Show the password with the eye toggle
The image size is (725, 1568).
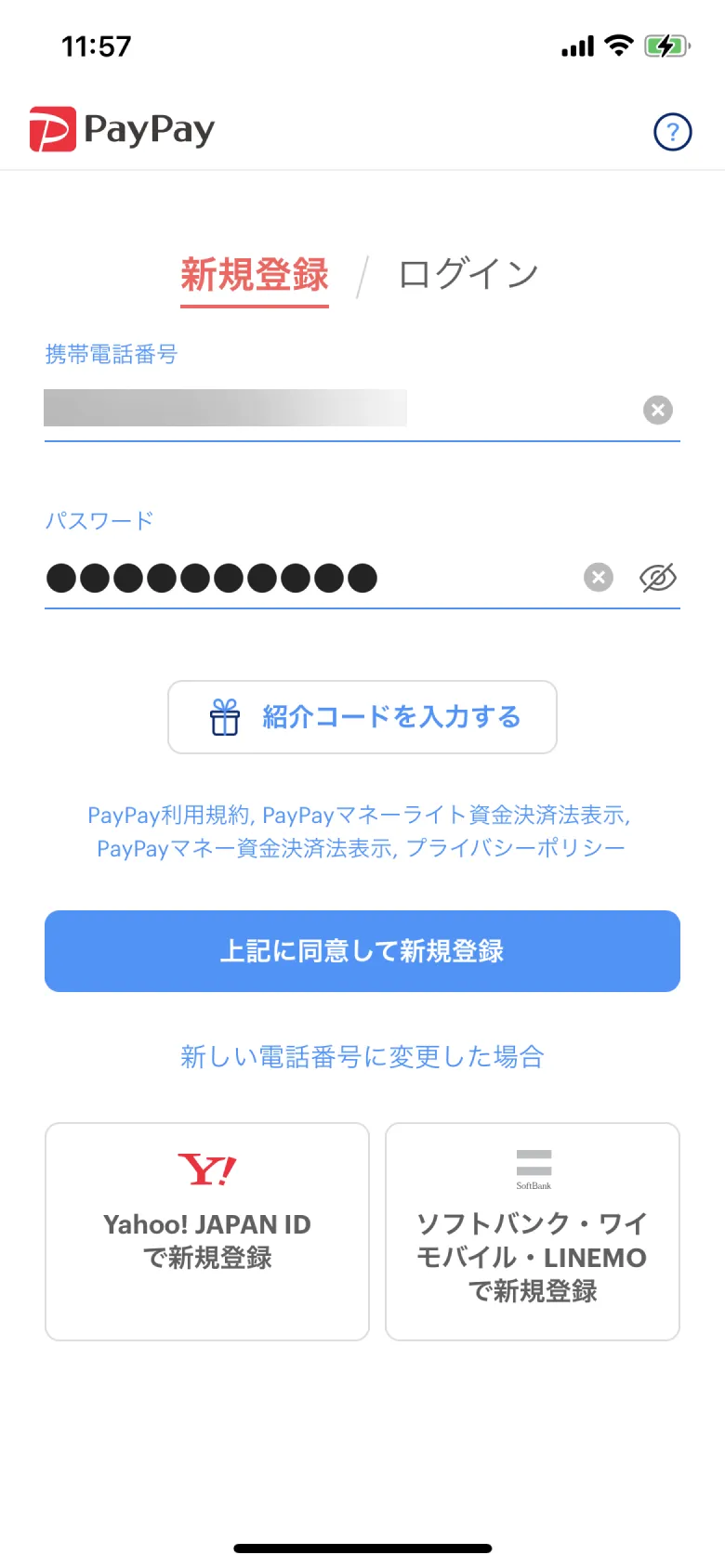pos(657,577)
